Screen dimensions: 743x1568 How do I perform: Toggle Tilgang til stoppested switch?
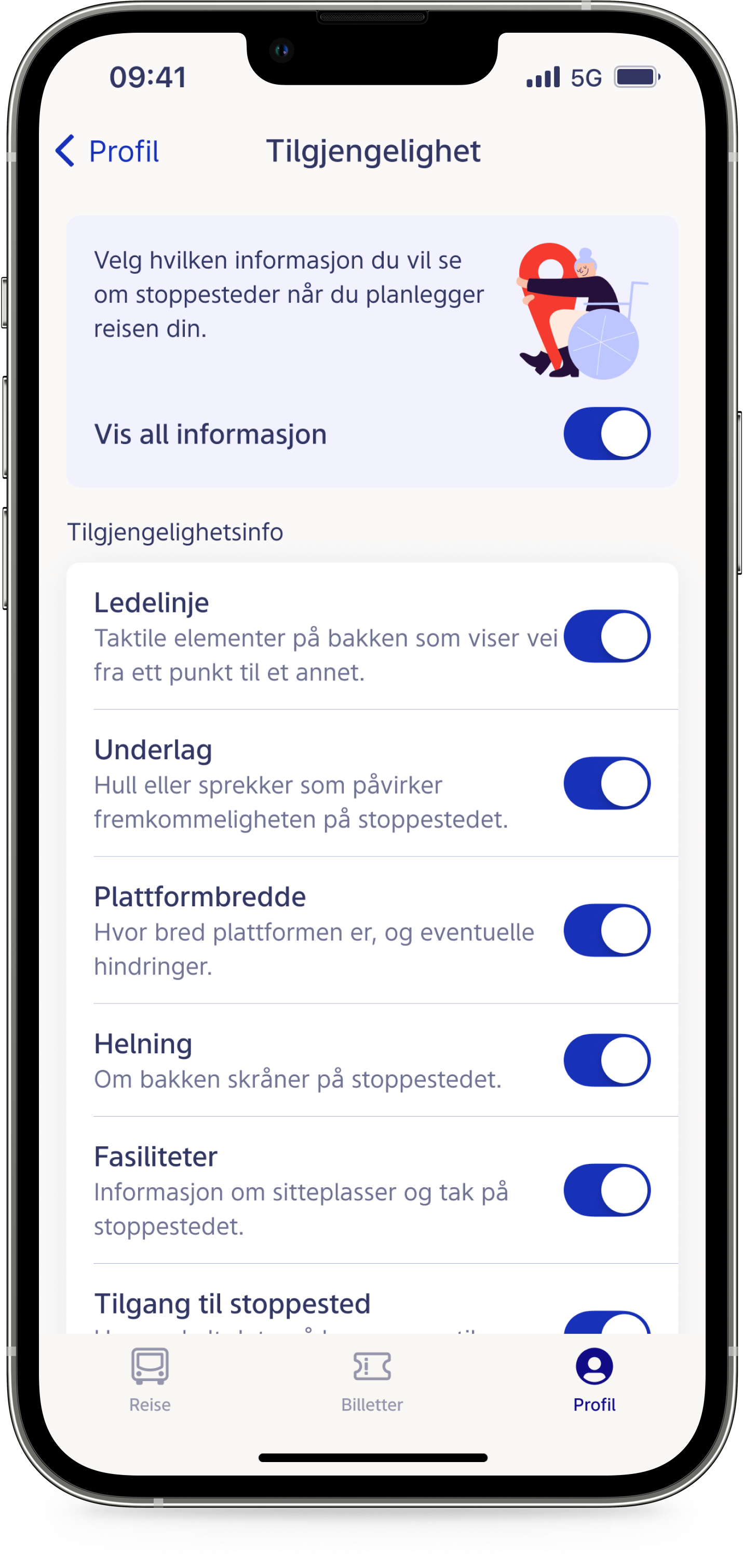(606, 1323)
